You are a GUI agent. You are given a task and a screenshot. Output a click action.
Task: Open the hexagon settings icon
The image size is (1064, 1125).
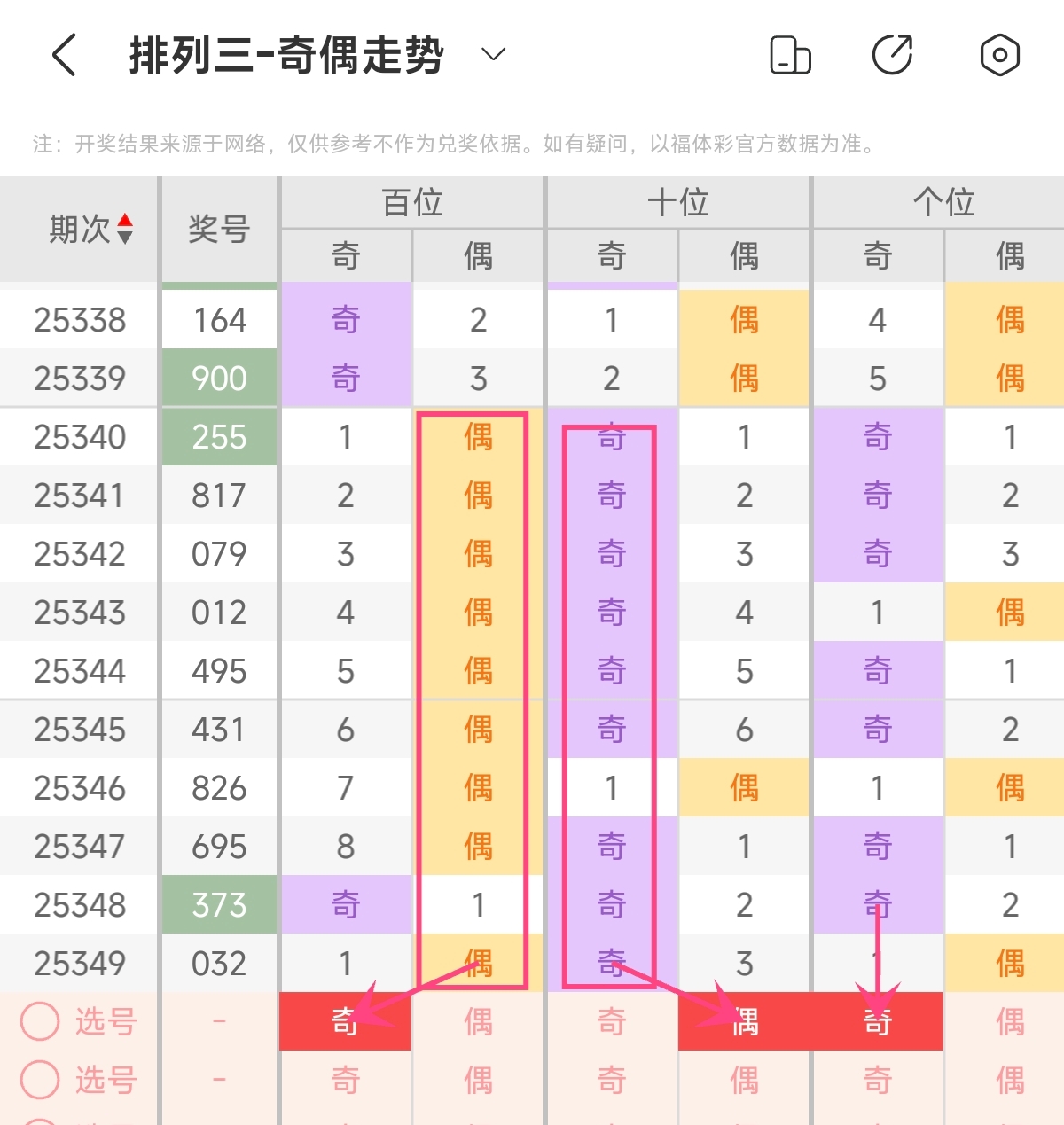pos(999,55)
